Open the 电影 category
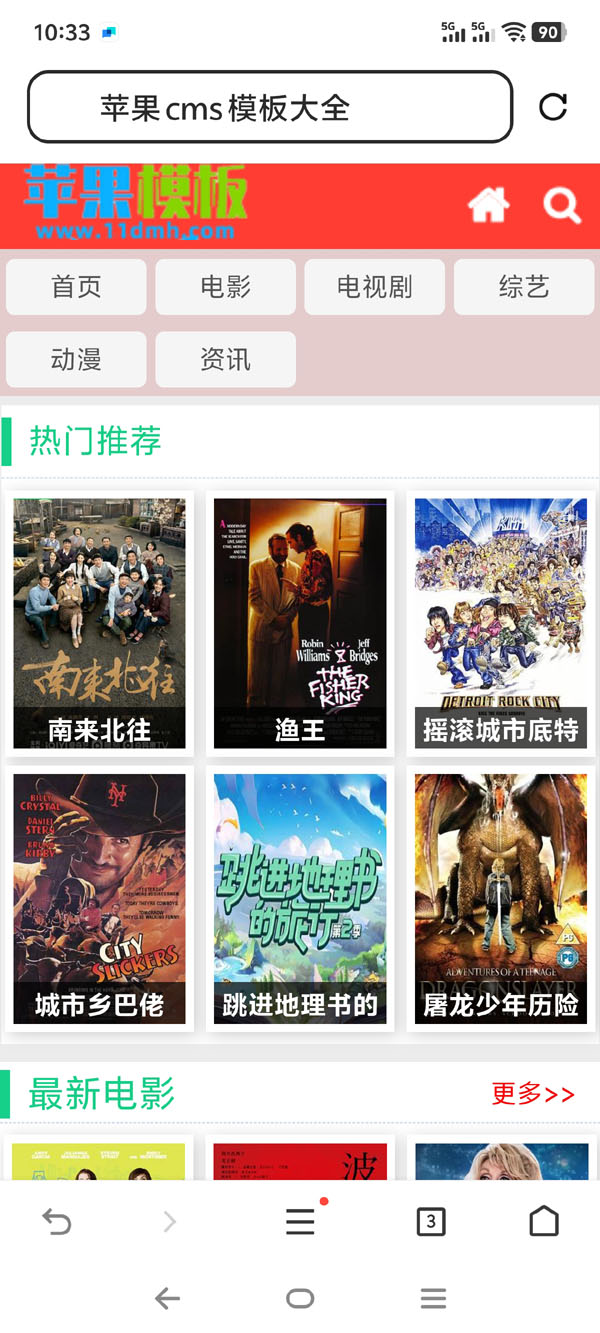The width and height of the screenshot is (600, 1333). 226,287
